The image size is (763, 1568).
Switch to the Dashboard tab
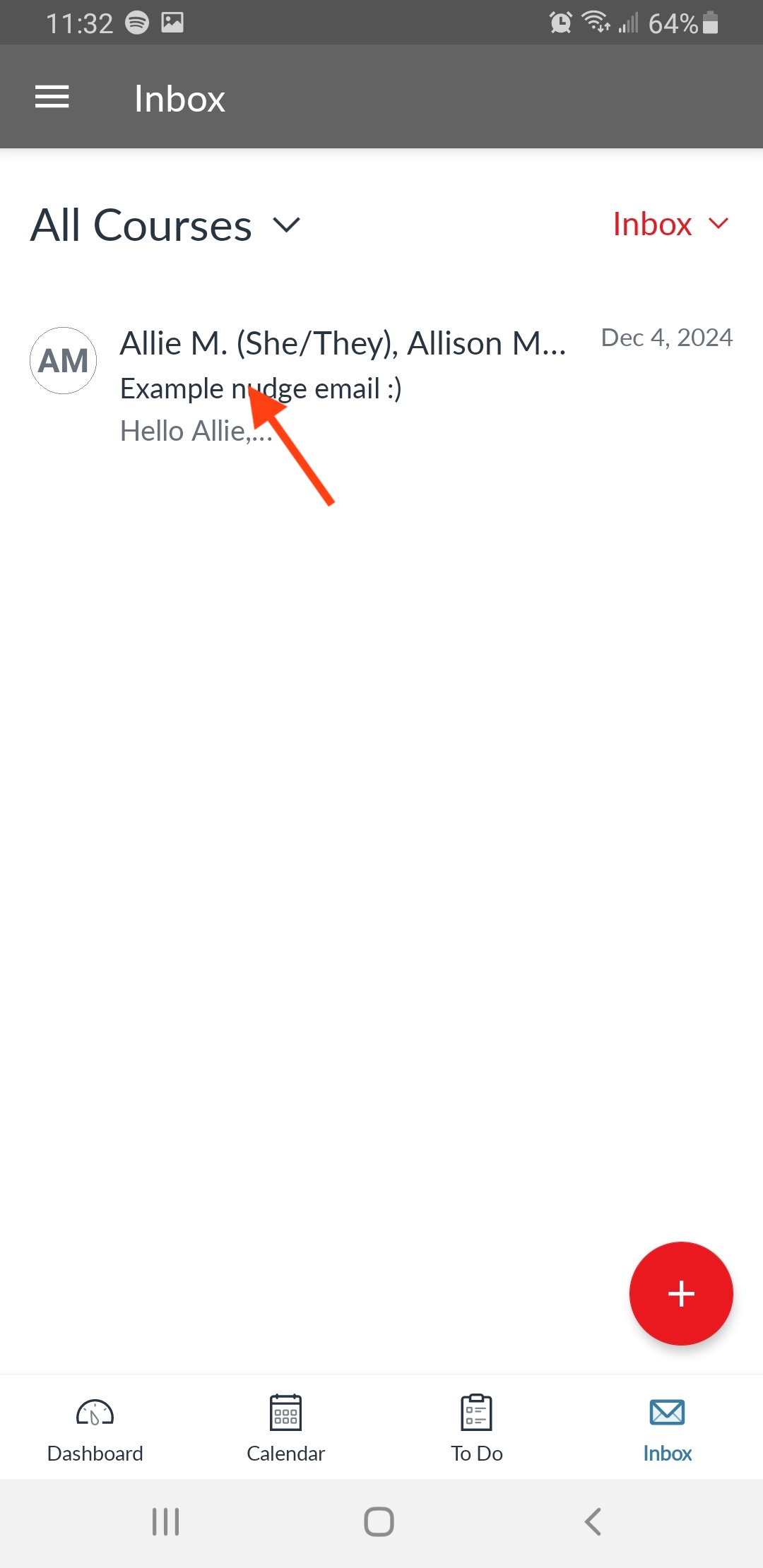[95, 1427]
